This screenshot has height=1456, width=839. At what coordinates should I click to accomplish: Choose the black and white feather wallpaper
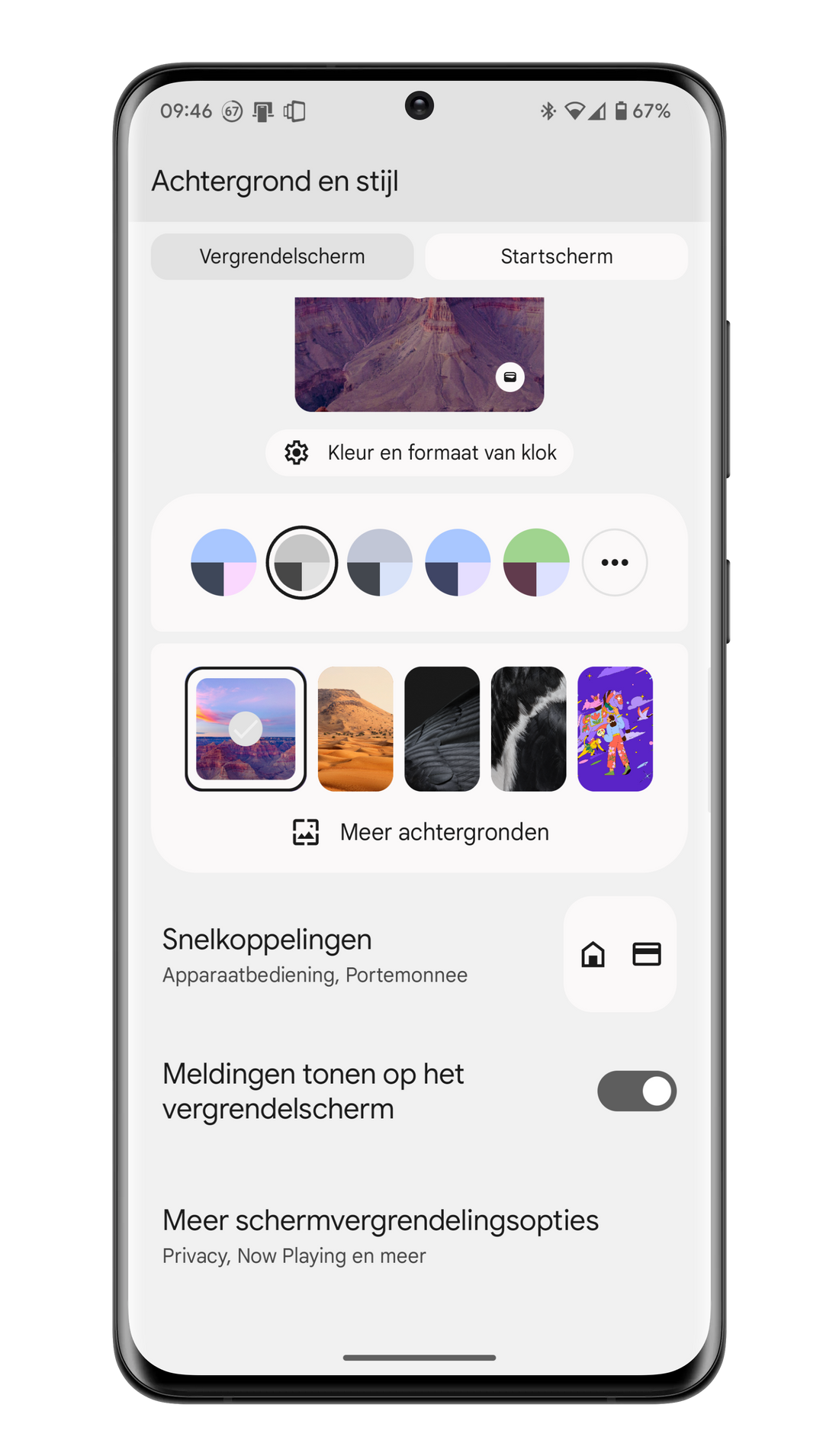(x=529, y=729)
